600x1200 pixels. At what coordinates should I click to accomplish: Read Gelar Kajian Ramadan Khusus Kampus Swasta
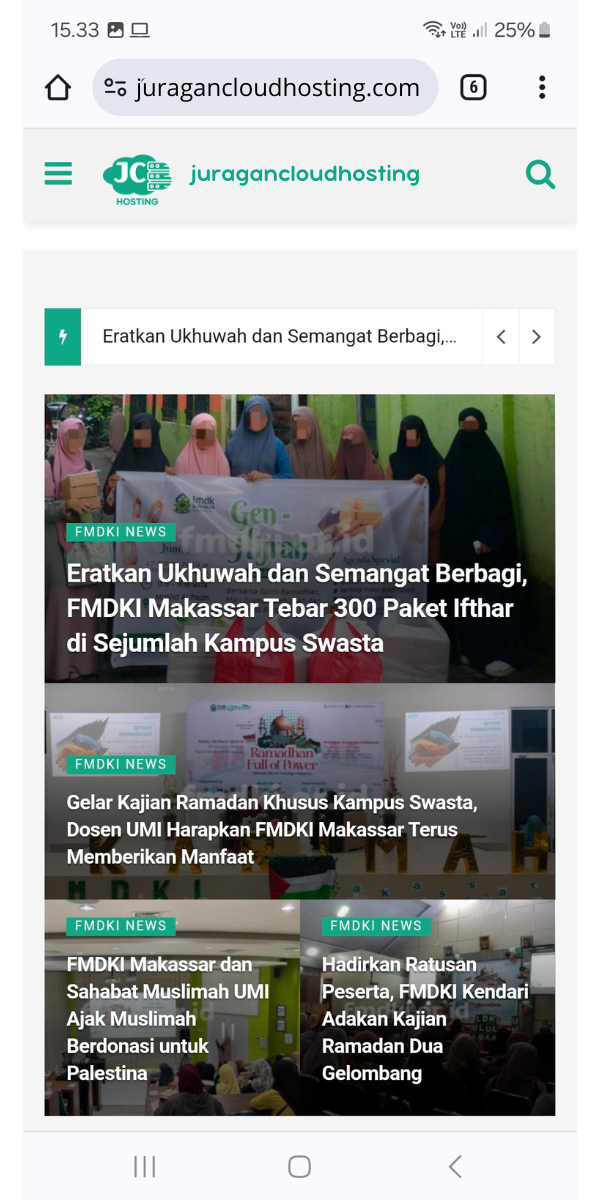272,829
